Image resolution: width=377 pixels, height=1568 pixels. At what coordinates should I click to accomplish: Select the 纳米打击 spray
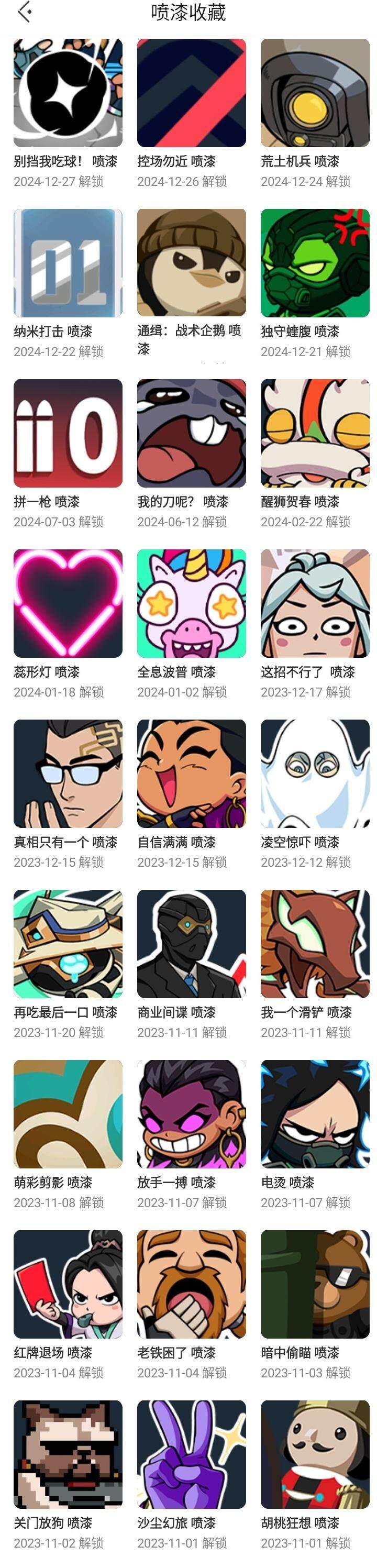[x=68, y=263]
